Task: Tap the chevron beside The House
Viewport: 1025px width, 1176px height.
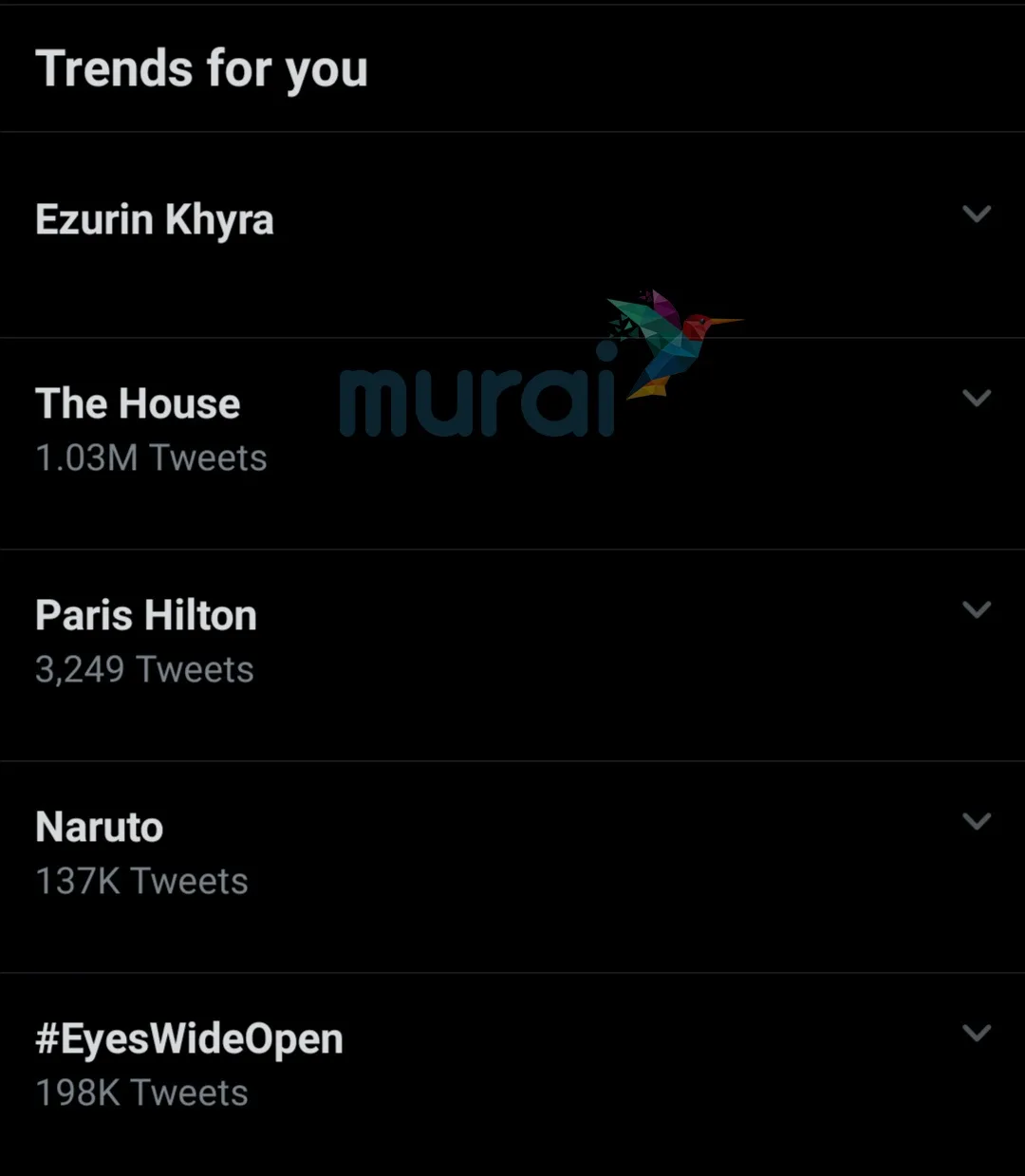Action: tap(977, 399)
